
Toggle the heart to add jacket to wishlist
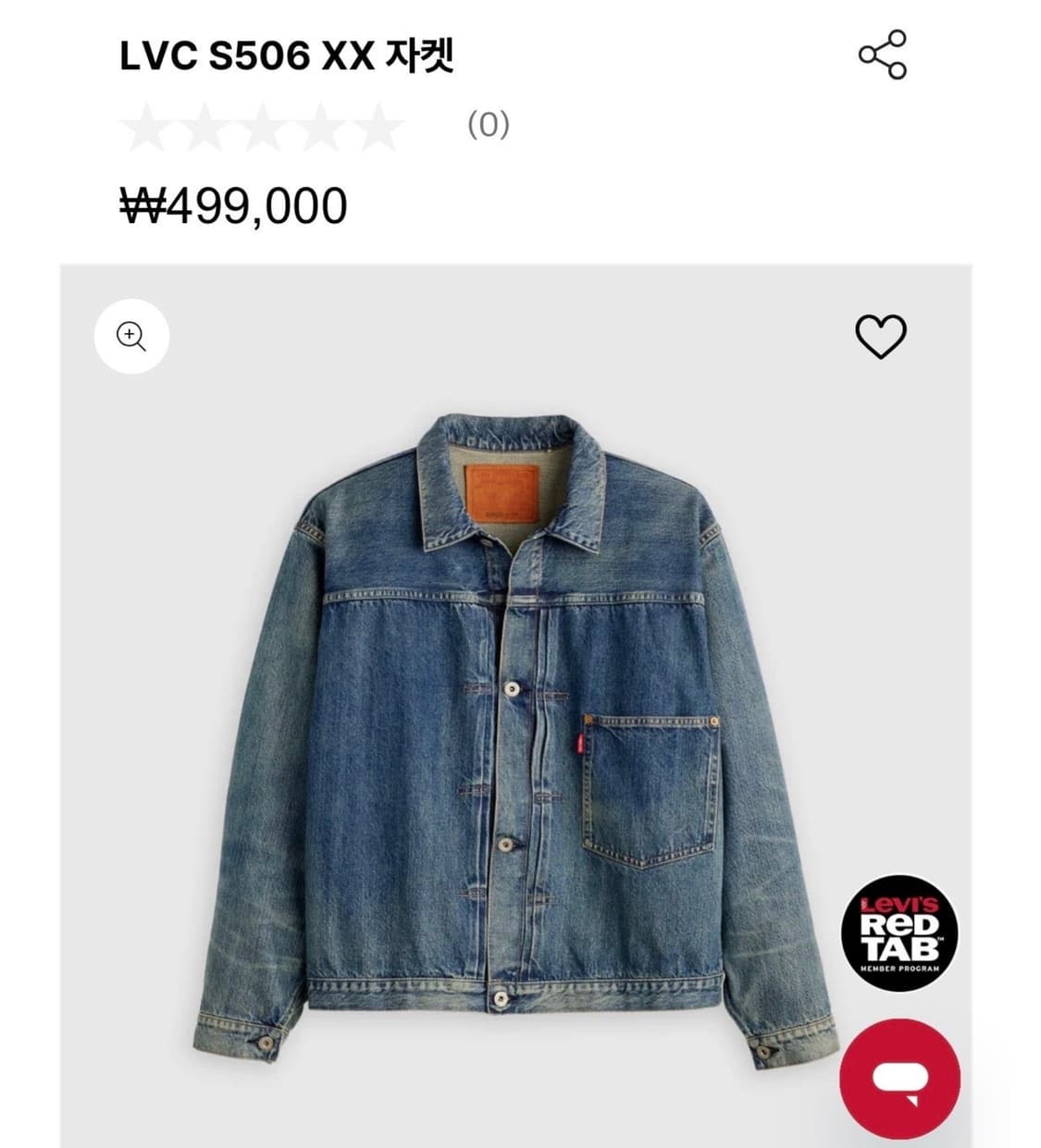click(881, 336)
